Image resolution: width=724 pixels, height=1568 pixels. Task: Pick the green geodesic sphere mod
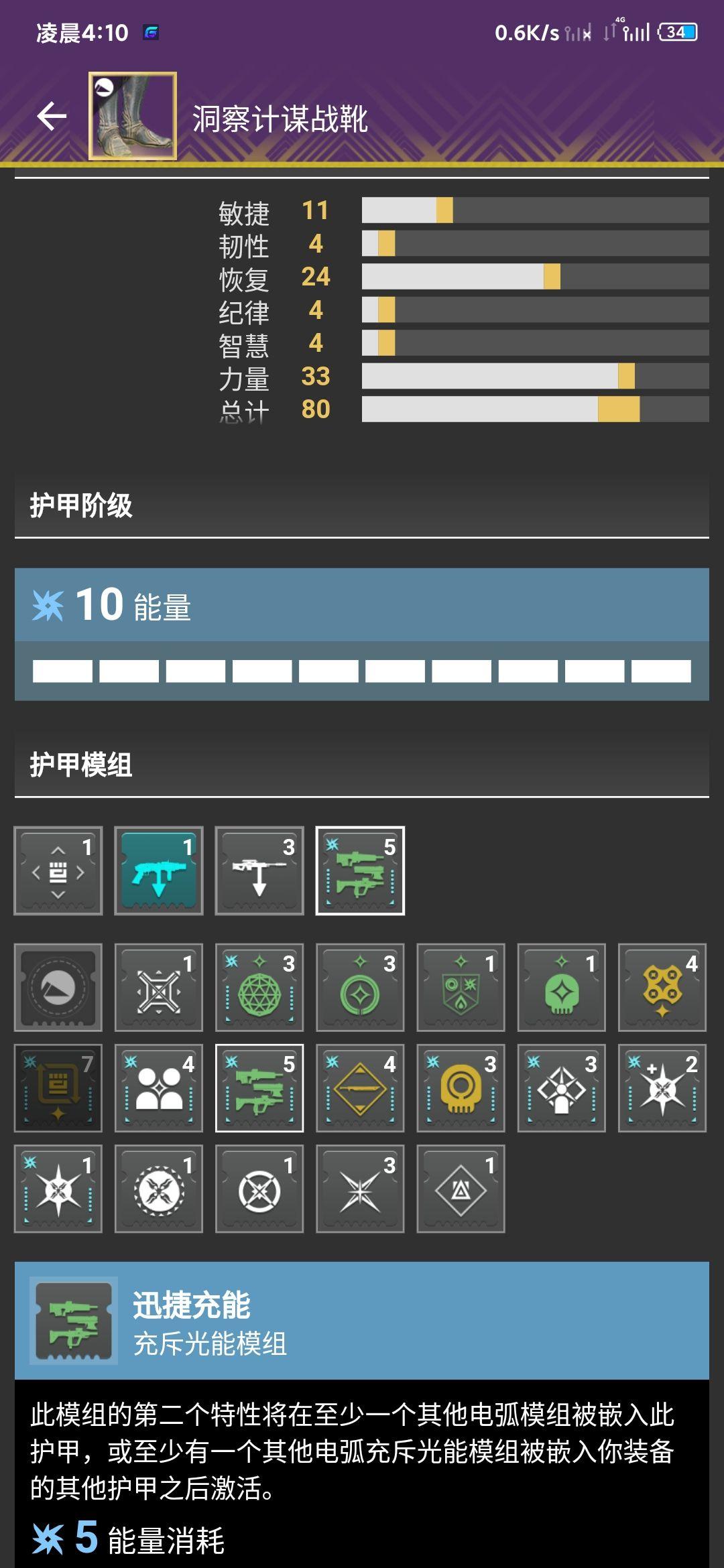(259, 987)
